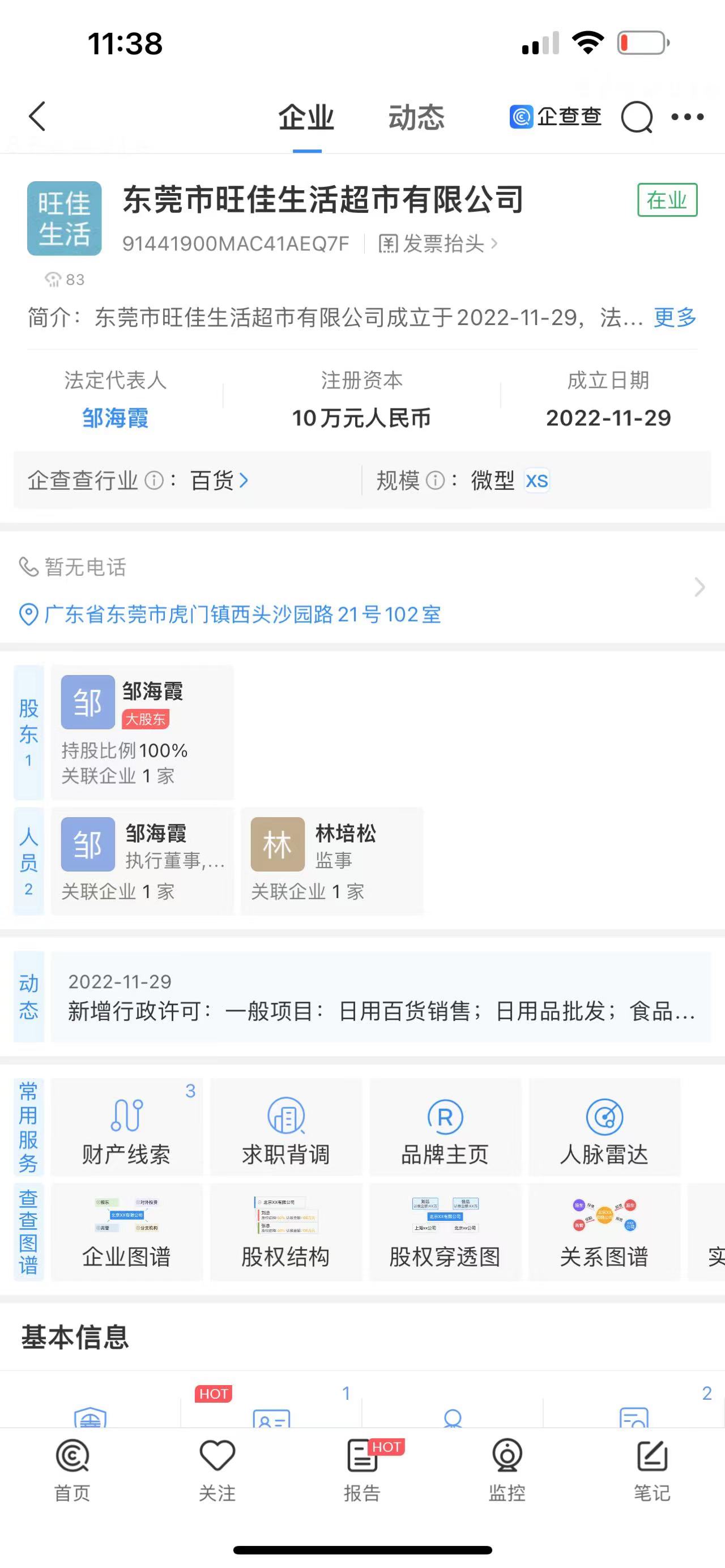Viewport: 725px width, 1568px height.
Task: Open the 百货 industry category
Action: coord(219,480)
